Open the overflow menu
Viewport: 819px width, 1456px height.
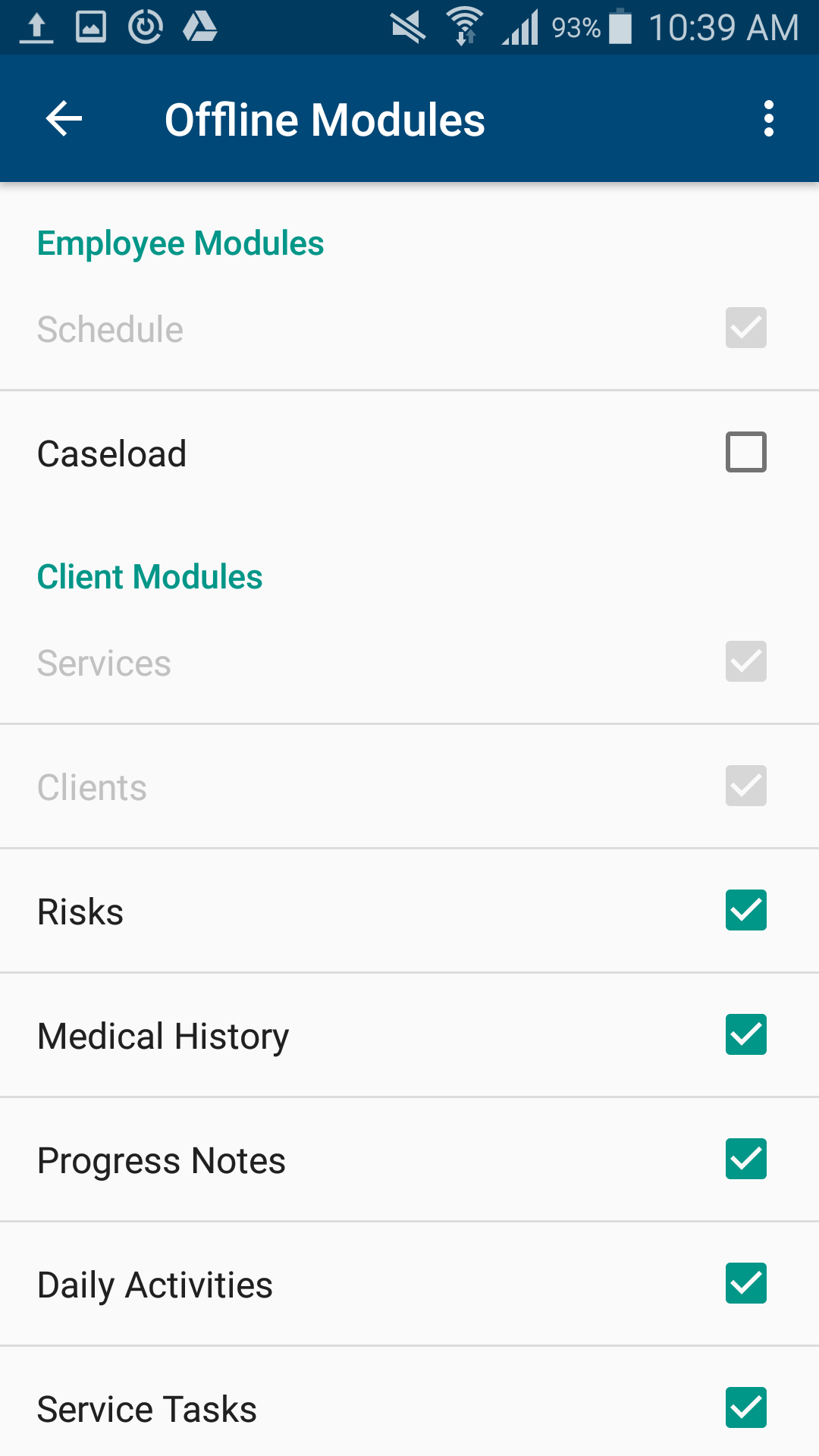[768, 119]
